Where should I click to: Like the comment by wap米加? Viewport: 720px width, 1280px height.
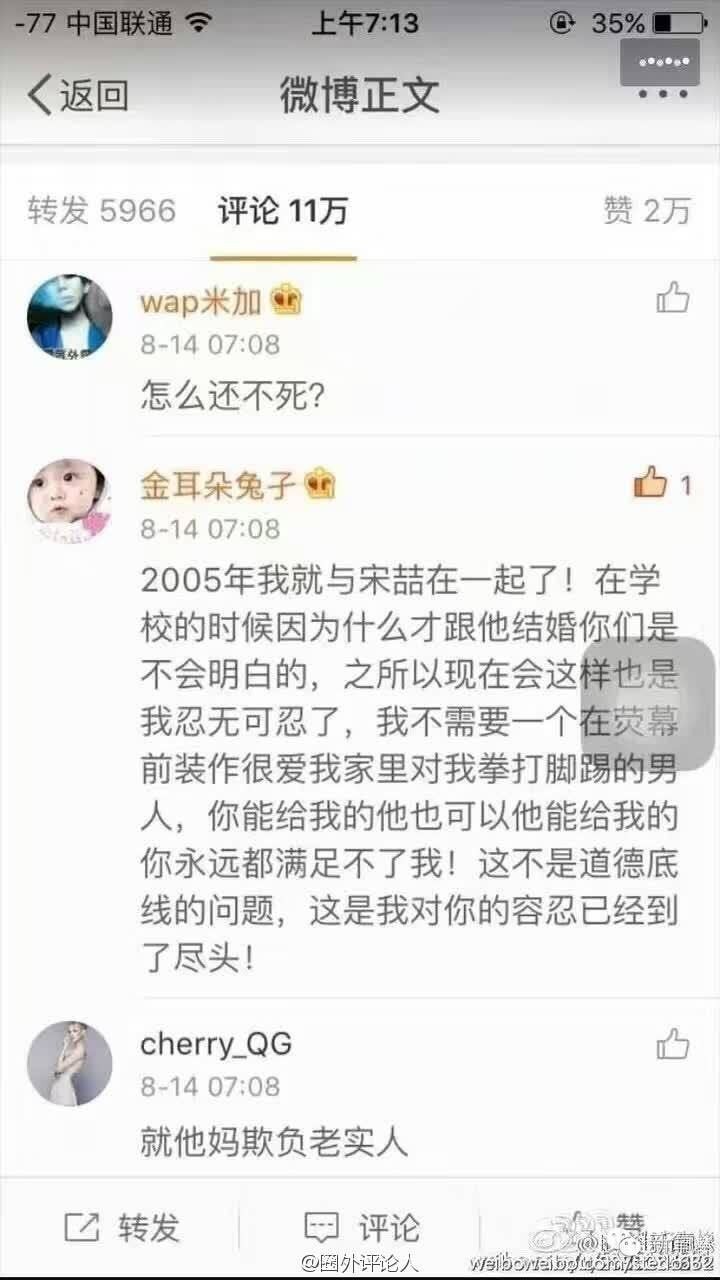coord(673,298)
